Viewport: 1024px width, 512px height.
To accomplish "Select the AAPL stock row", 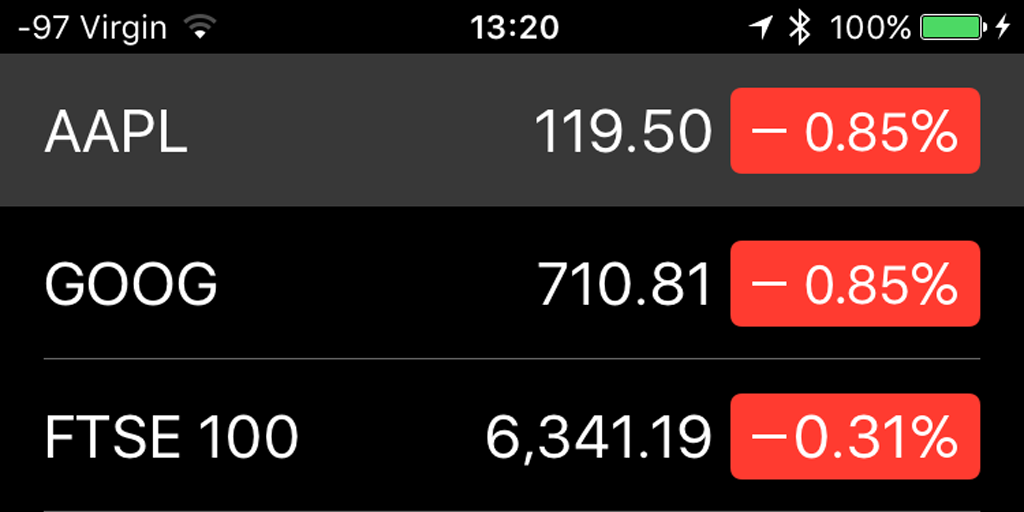I will click(300, 131).
